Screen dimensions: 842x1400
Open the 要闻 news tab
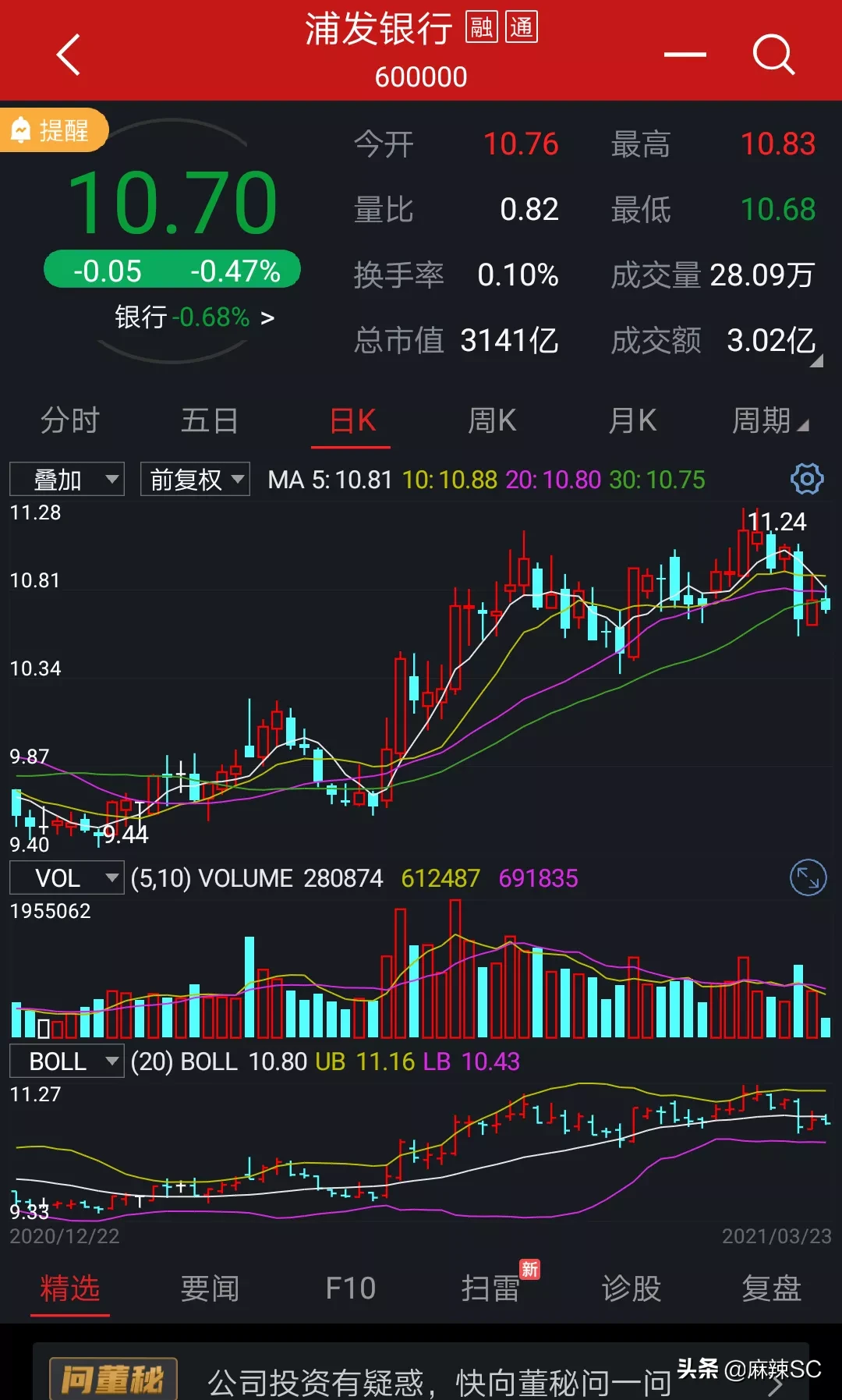[210, 1288]
